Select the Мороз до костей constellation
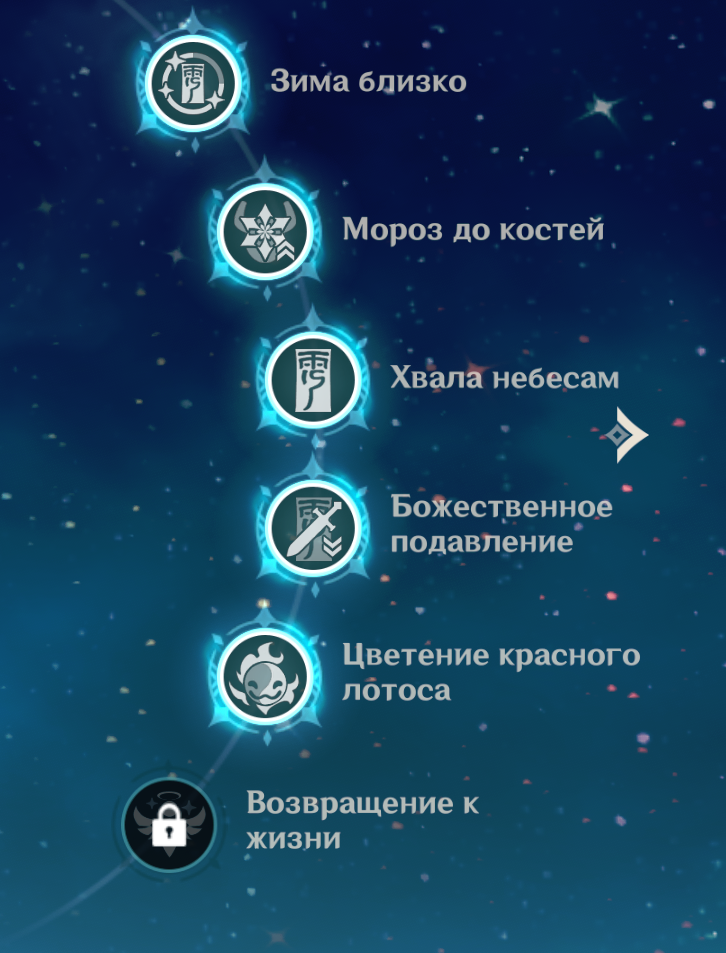This screenshot has height=953, width=726. (x=265, y=231)
